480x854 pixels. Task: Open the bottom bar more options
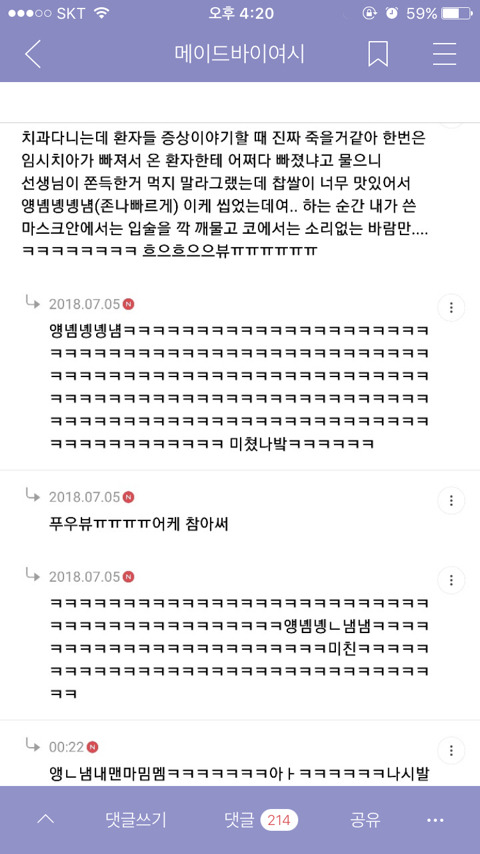click(x=435, y=820)
